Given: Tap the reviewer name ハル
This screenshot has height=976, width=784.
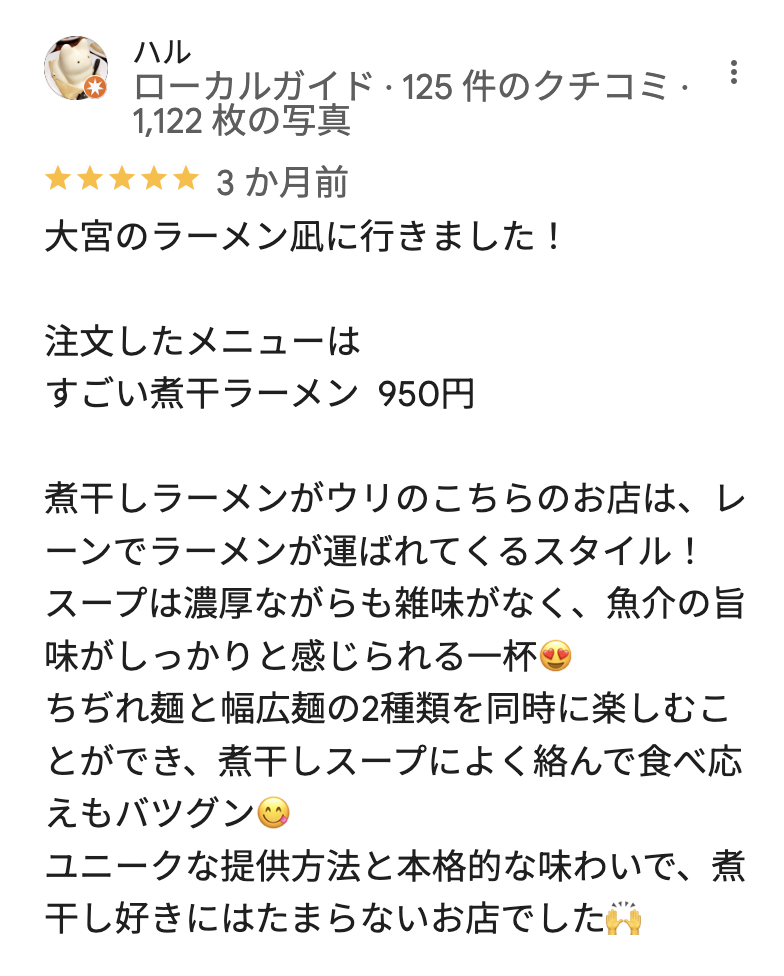Looking at the screenshot, I should point(161,52).
